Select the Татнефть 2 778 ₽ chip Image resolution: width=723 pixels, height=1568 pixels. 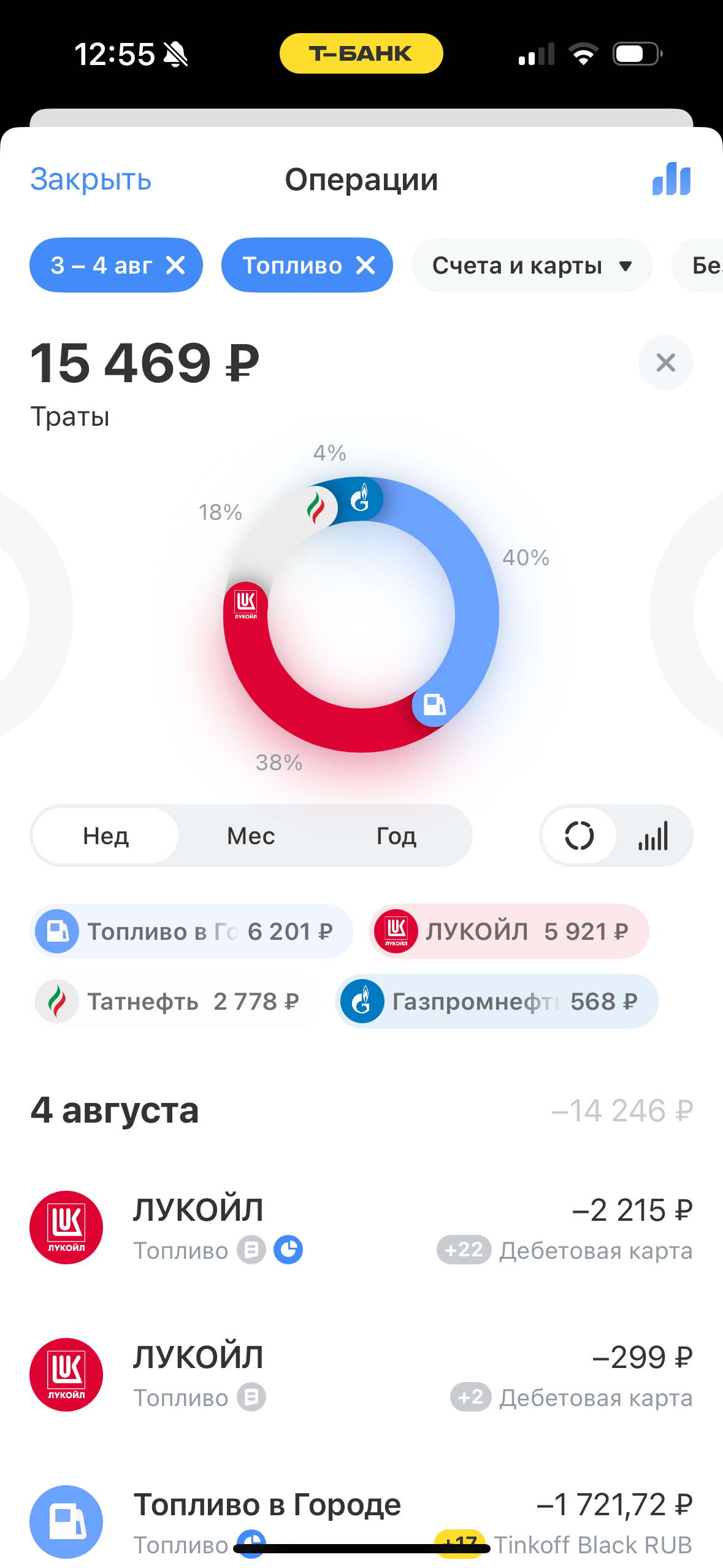point(174,1002)
